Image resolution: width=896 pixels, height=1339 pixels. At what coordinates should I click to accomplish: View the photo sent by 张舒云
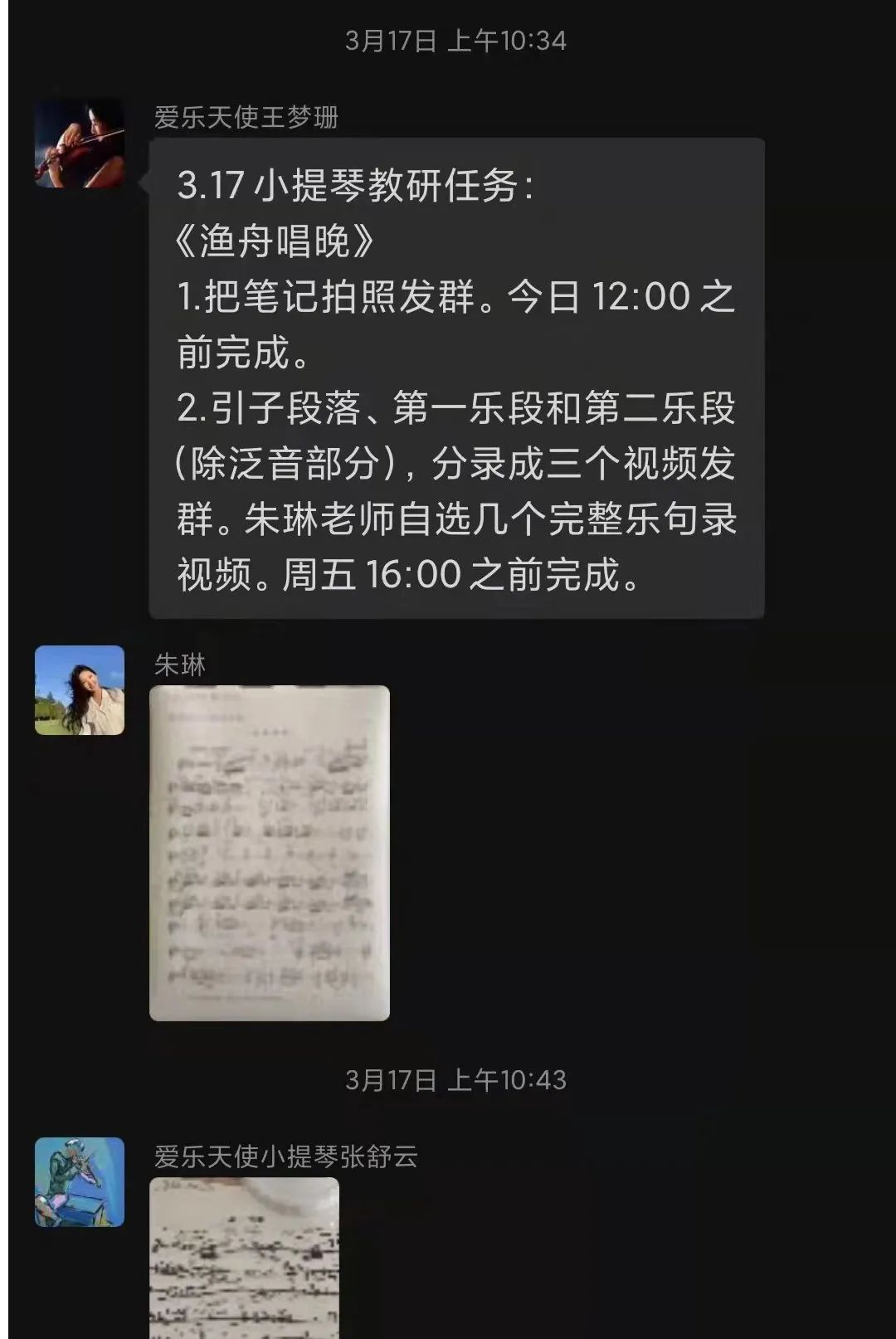coord(244,1257)
